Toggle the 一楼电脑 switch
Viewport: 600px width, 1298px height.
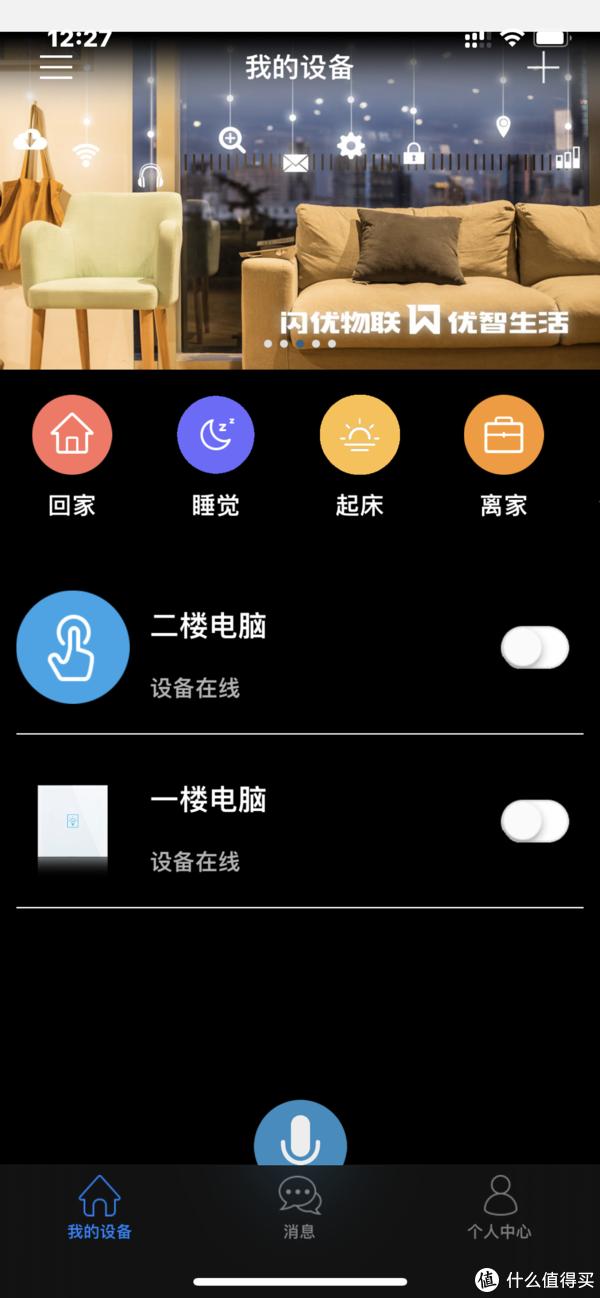[535, 822]
